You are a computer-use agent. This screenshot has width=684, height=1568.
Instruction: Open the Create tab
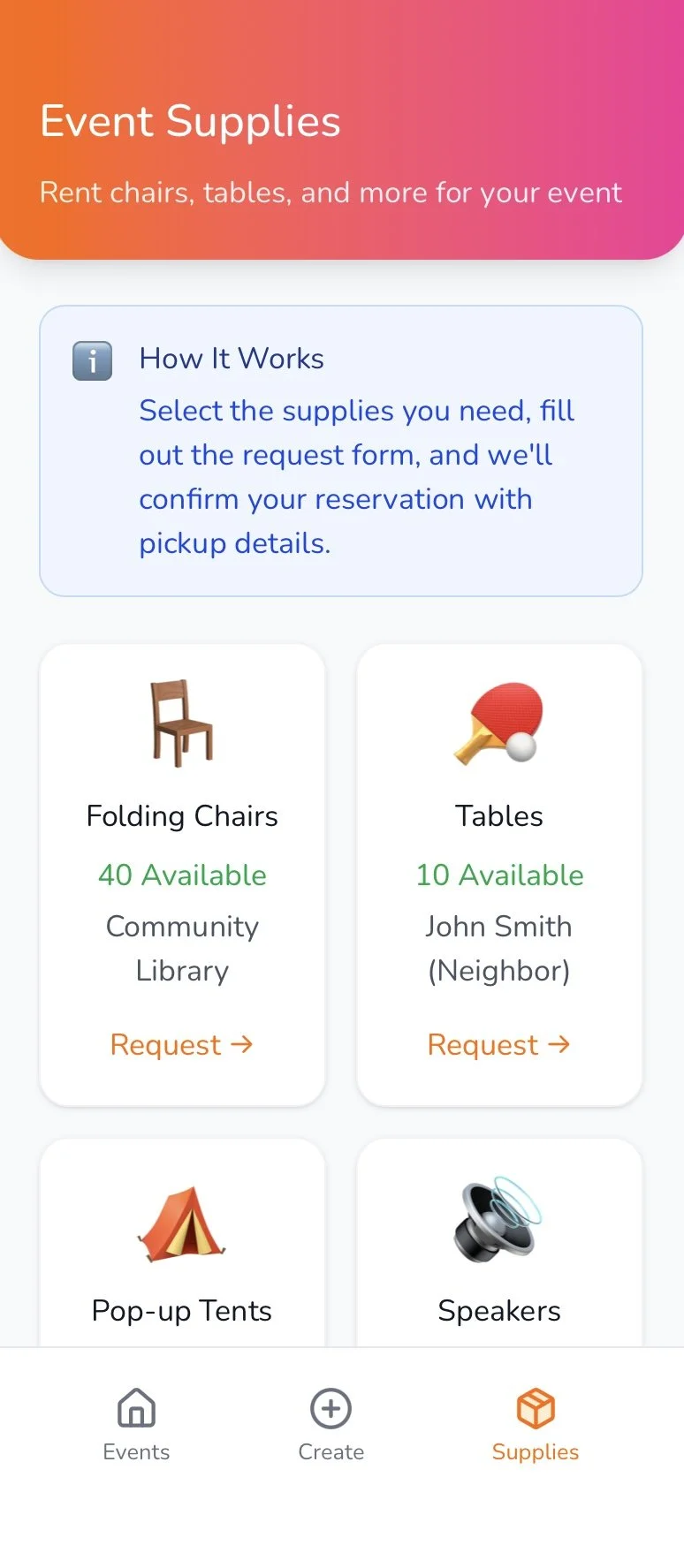coord(331,1424)
